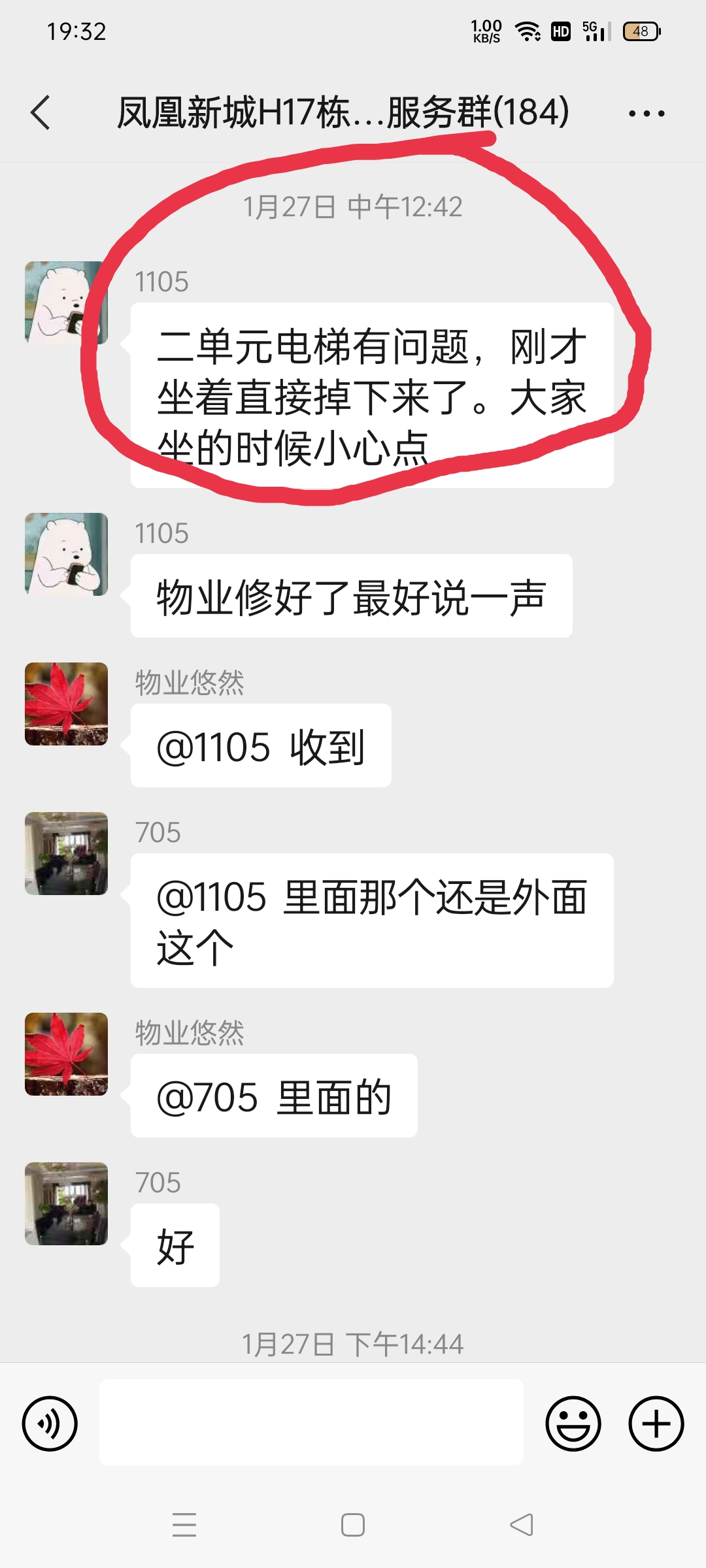Open the system recent apps menu
This screenshot has width=706, height=1568.
coord(184,1526)
